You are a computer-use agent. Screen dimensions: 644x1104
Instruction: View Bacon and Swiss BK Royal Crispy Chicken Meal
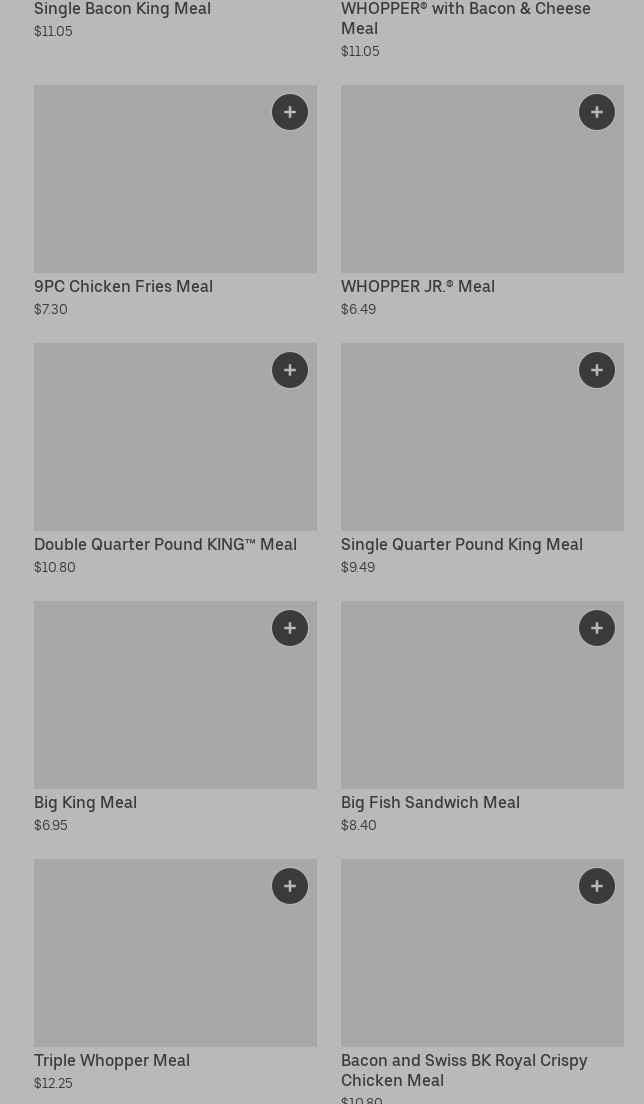[460, 965]
